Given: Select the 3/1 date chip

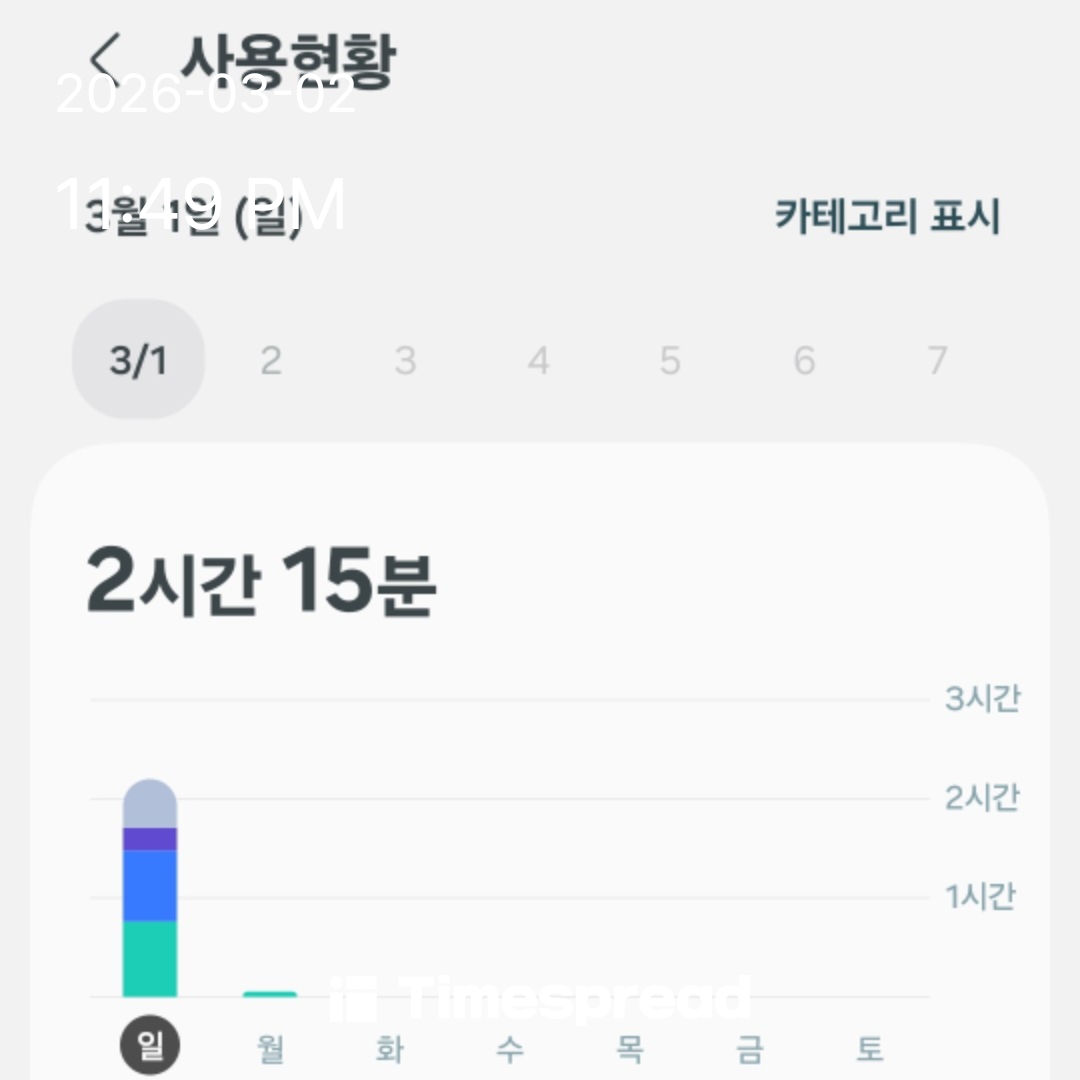Looking at the screenshot, I should tap(138, 360).
